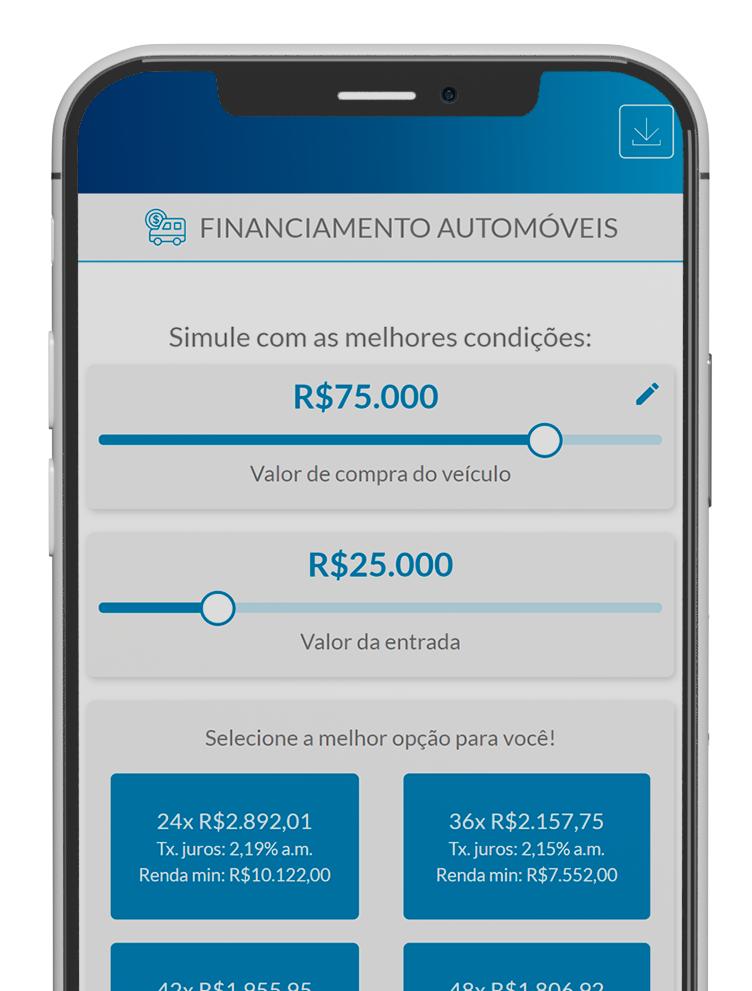
Task: Click the download icon in top right corner
Action: point(646,131)
